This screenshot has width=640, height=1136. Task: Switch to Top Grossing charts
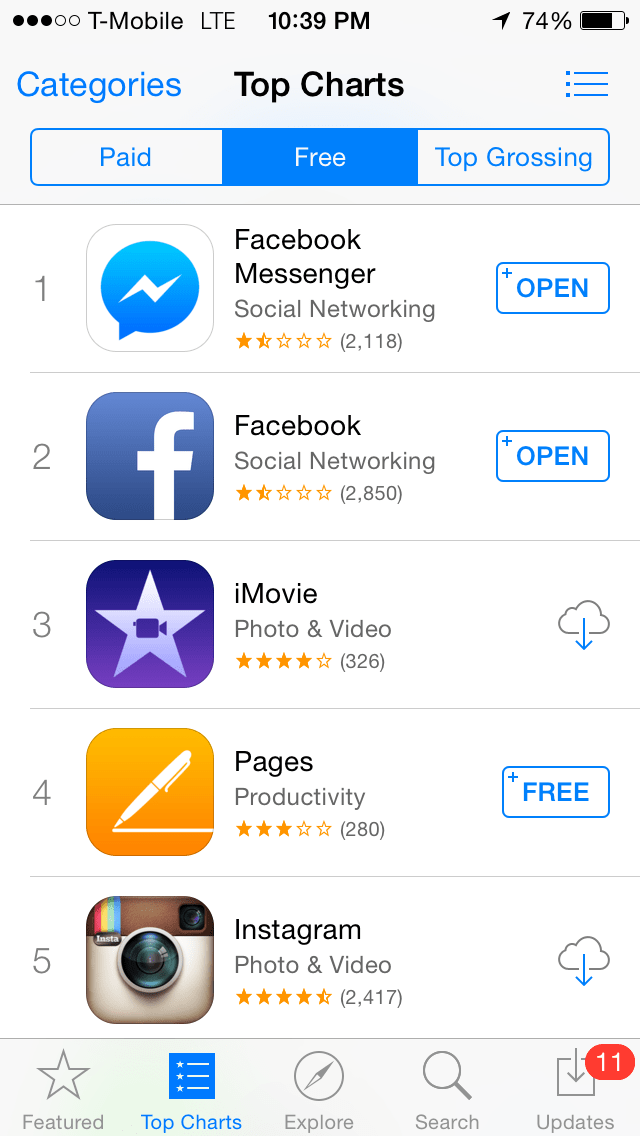click(513, 157)
